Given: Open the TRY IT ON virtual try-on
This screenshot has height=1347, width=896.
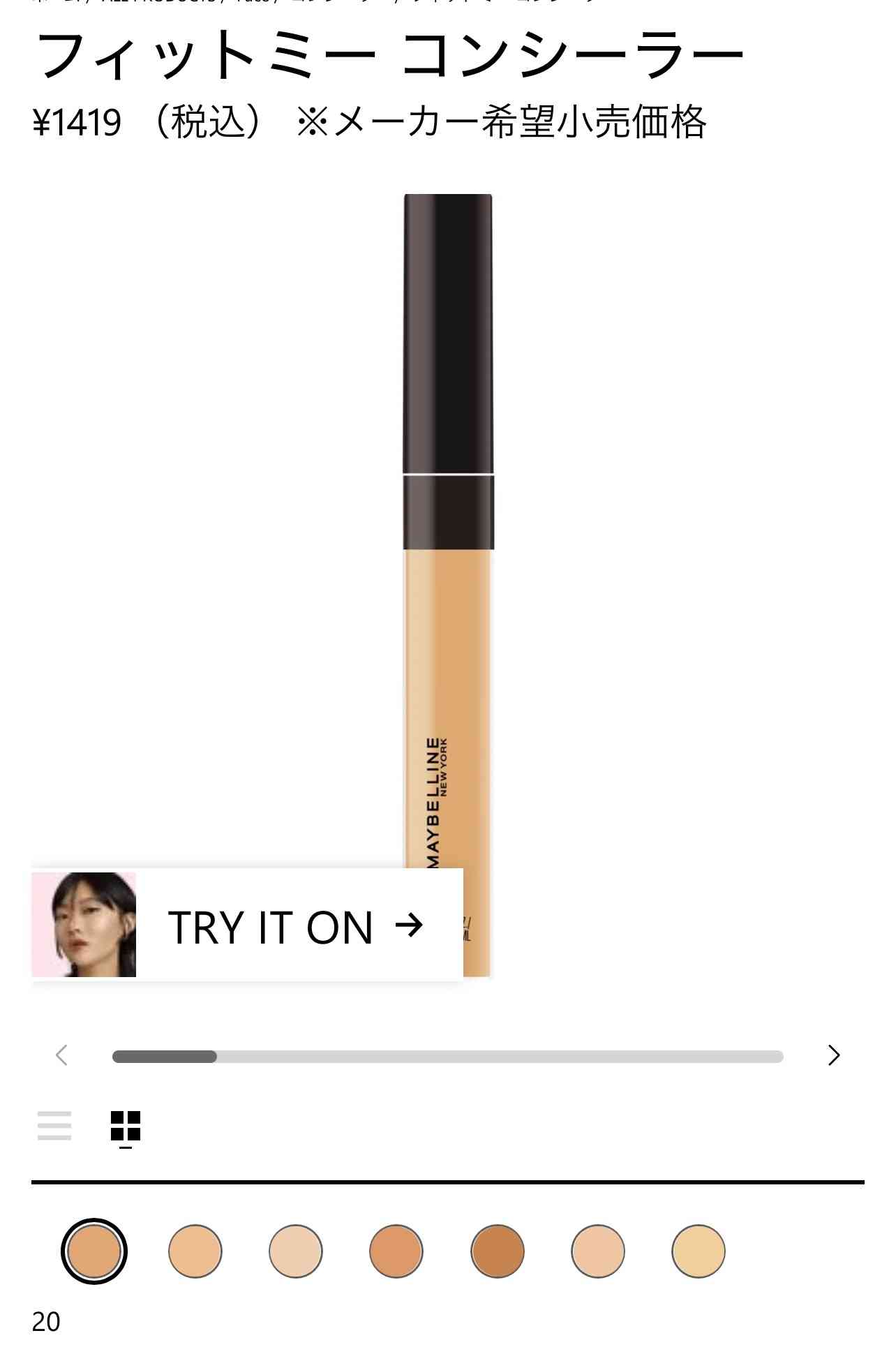Looking at the screenshot, I should pyautogui.click(x=247, y=925).
